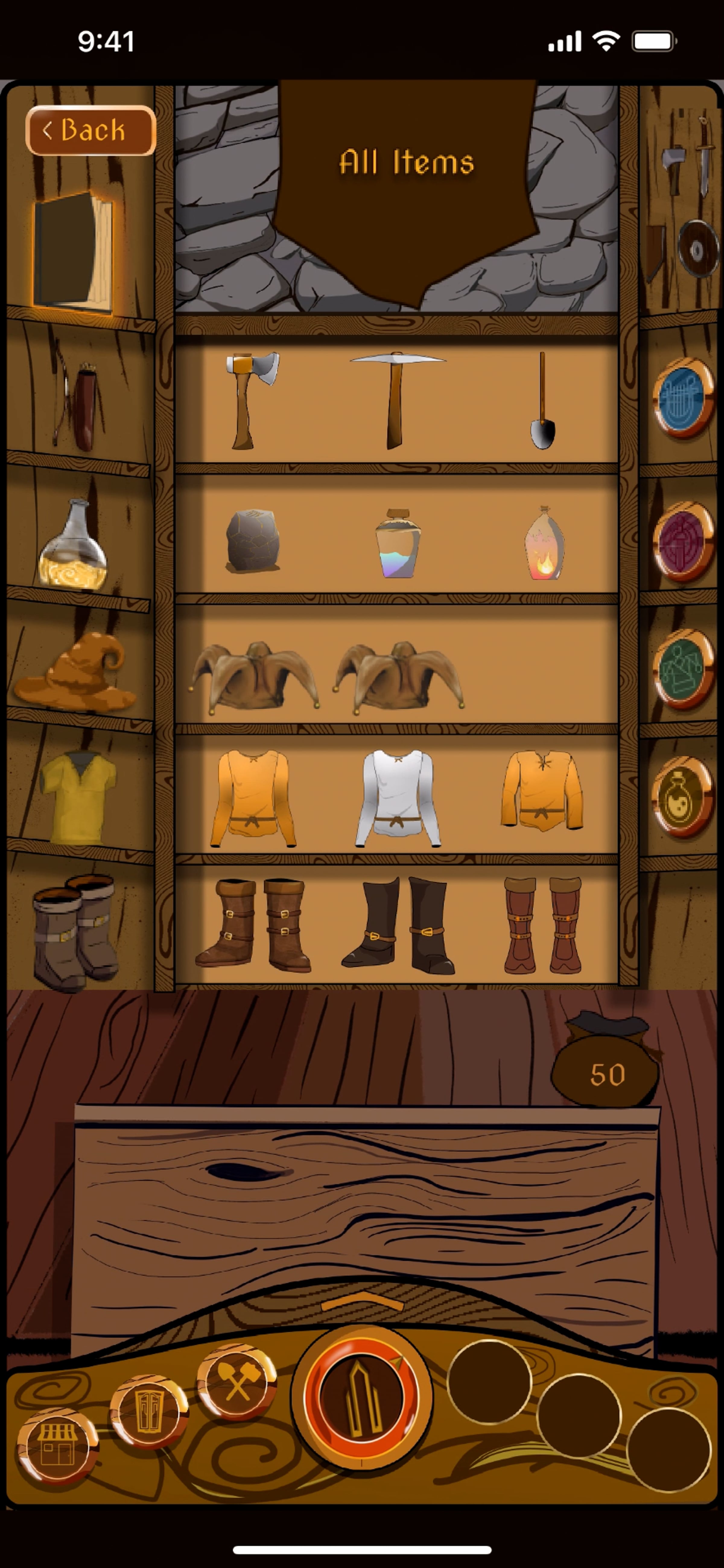Choose the stone rock item
This screenshot has width=724, height=1568.
pyautogui.click(x=253, y=541)
